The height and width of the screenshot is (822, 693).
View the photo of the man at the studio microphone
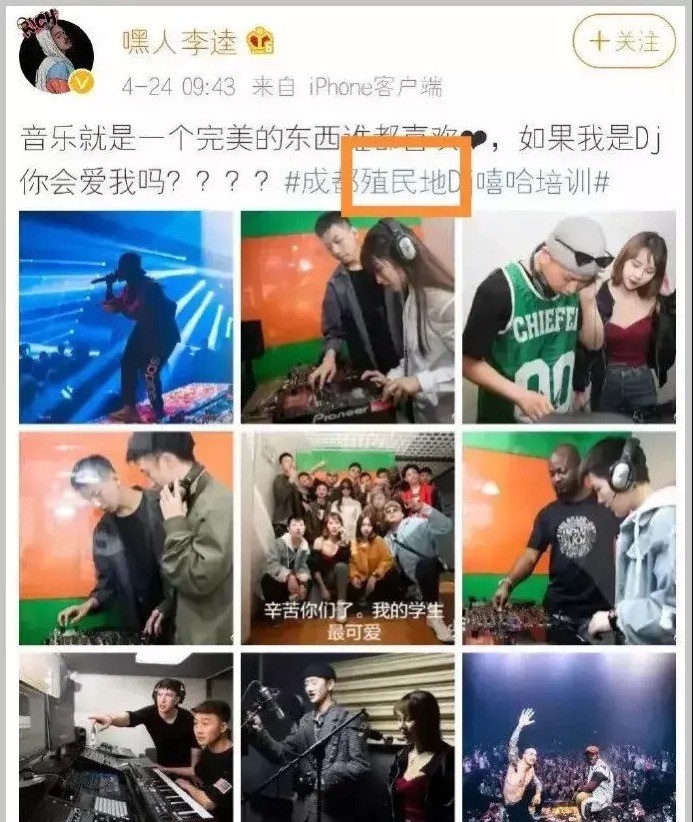click(347, 737)
